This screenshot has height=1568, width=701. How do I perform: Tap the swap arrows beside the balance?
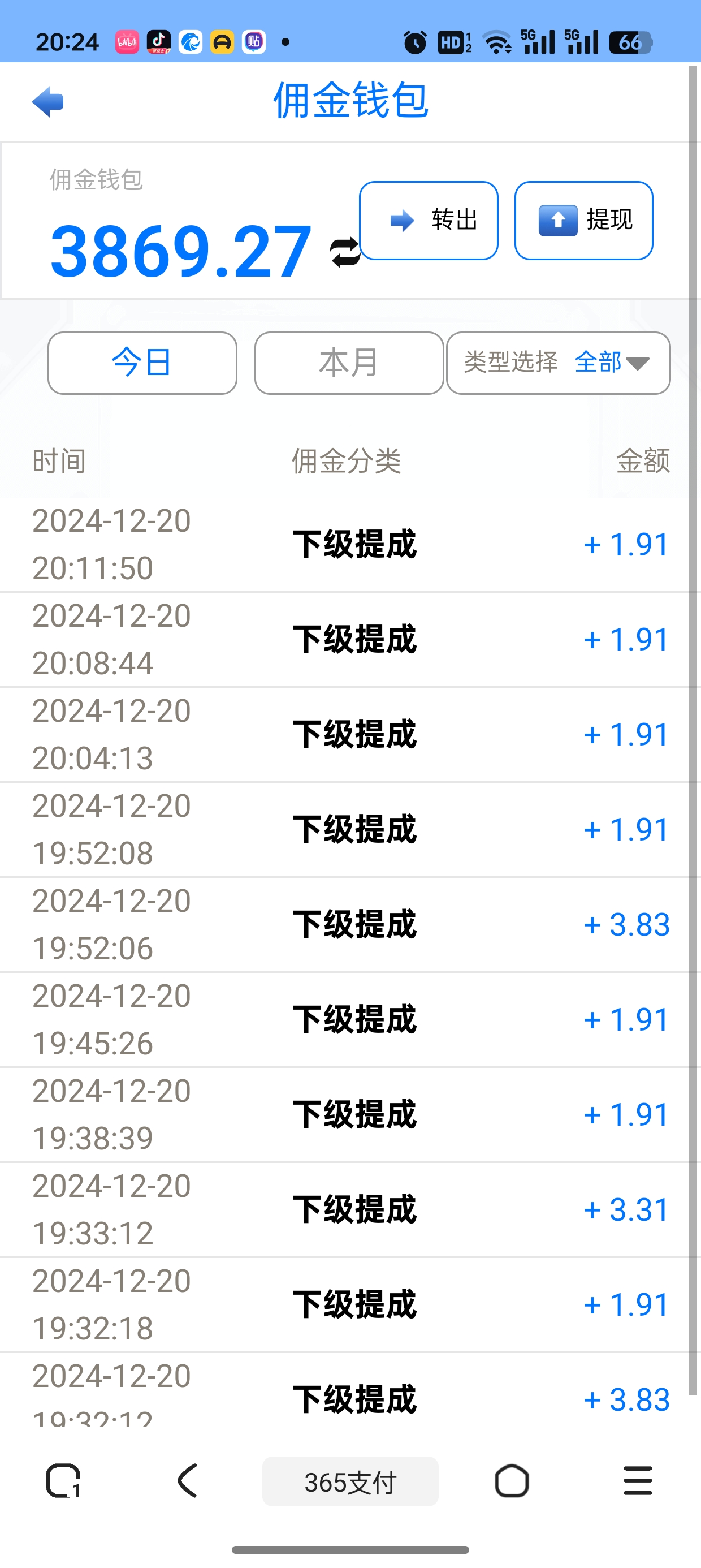pyautogui.click(x=345, y=253)
